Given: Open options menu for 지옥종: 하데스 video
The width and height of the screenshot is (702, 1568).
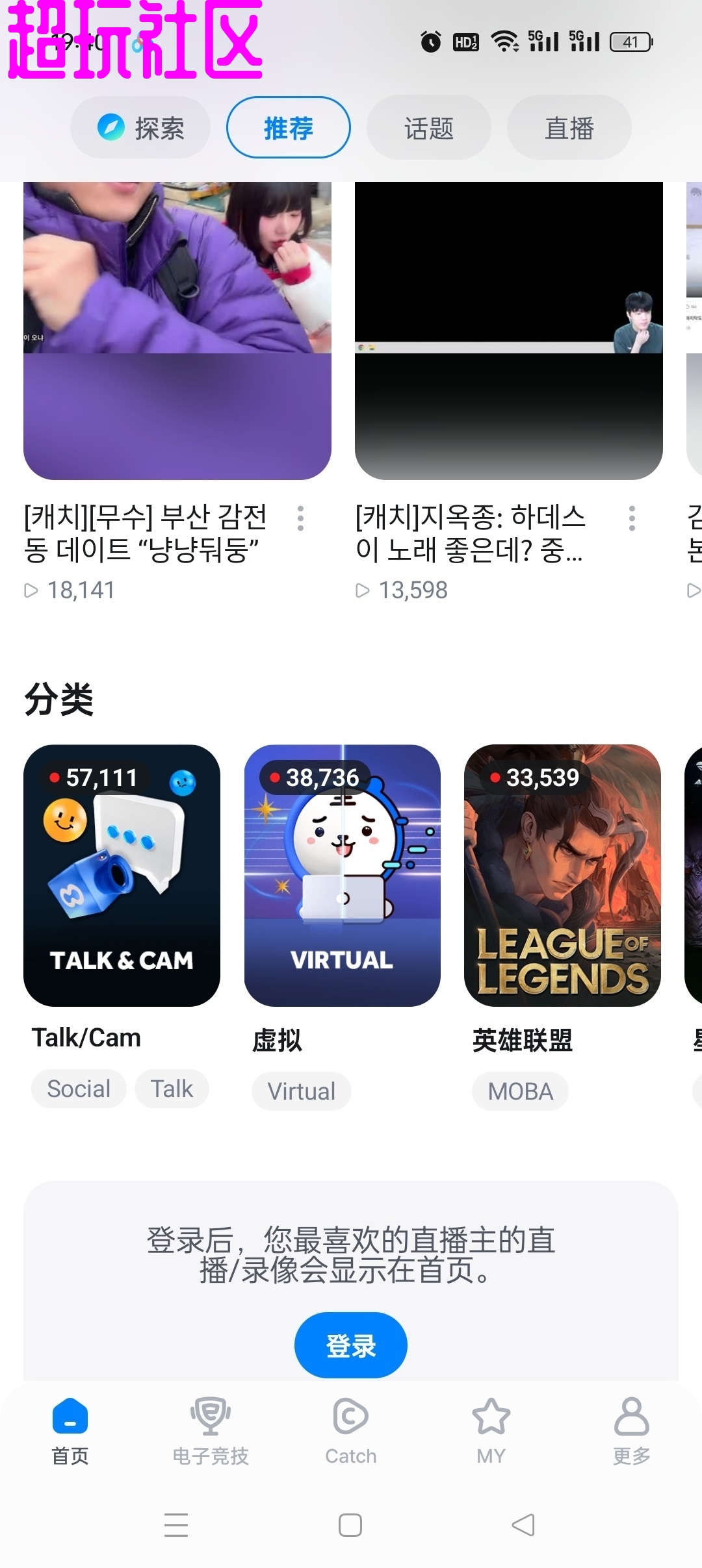Looking at the screenshot, I should pos(632,518).
